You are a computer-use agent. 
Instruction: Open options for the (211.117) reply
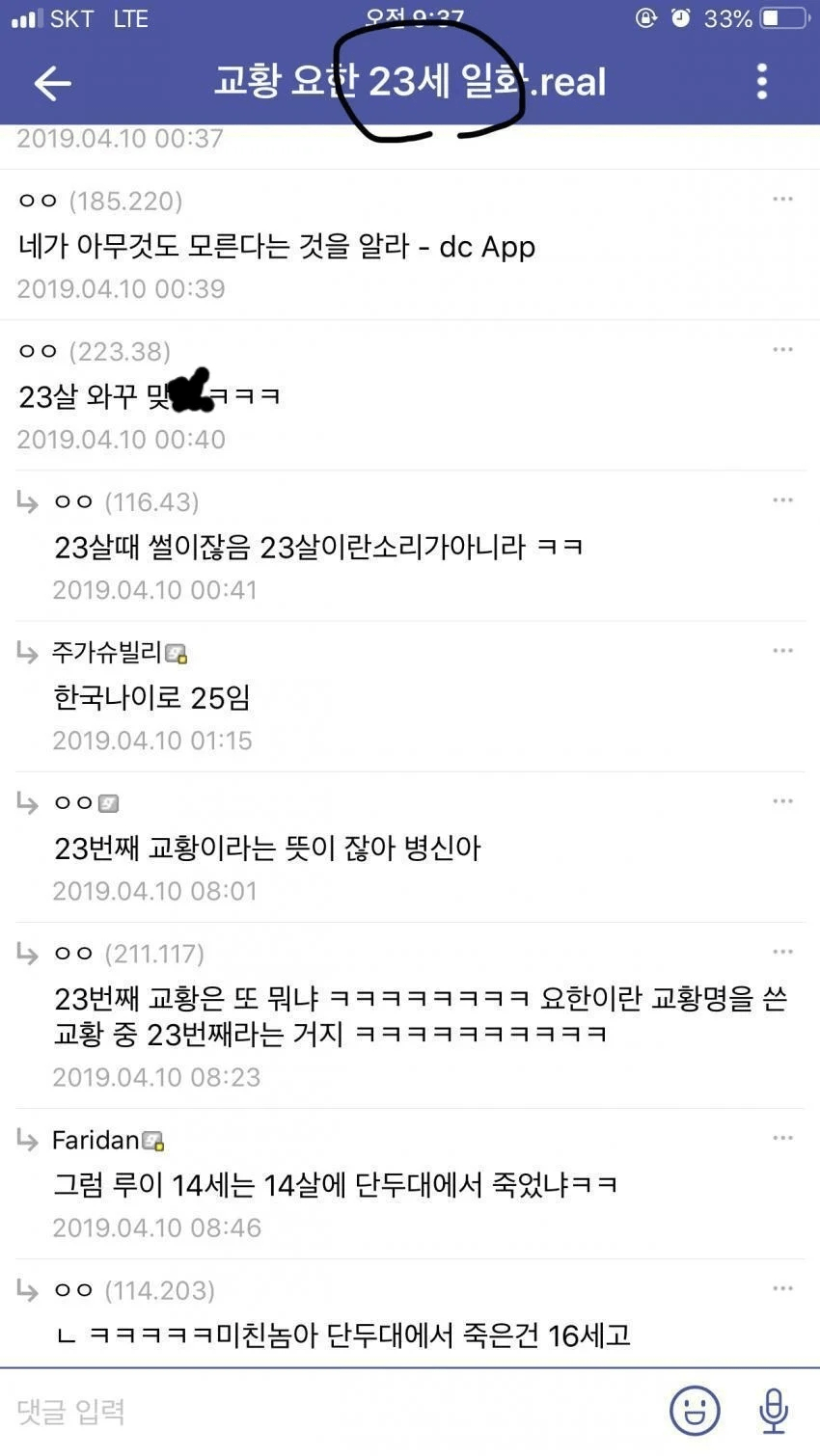coord(782,952)
